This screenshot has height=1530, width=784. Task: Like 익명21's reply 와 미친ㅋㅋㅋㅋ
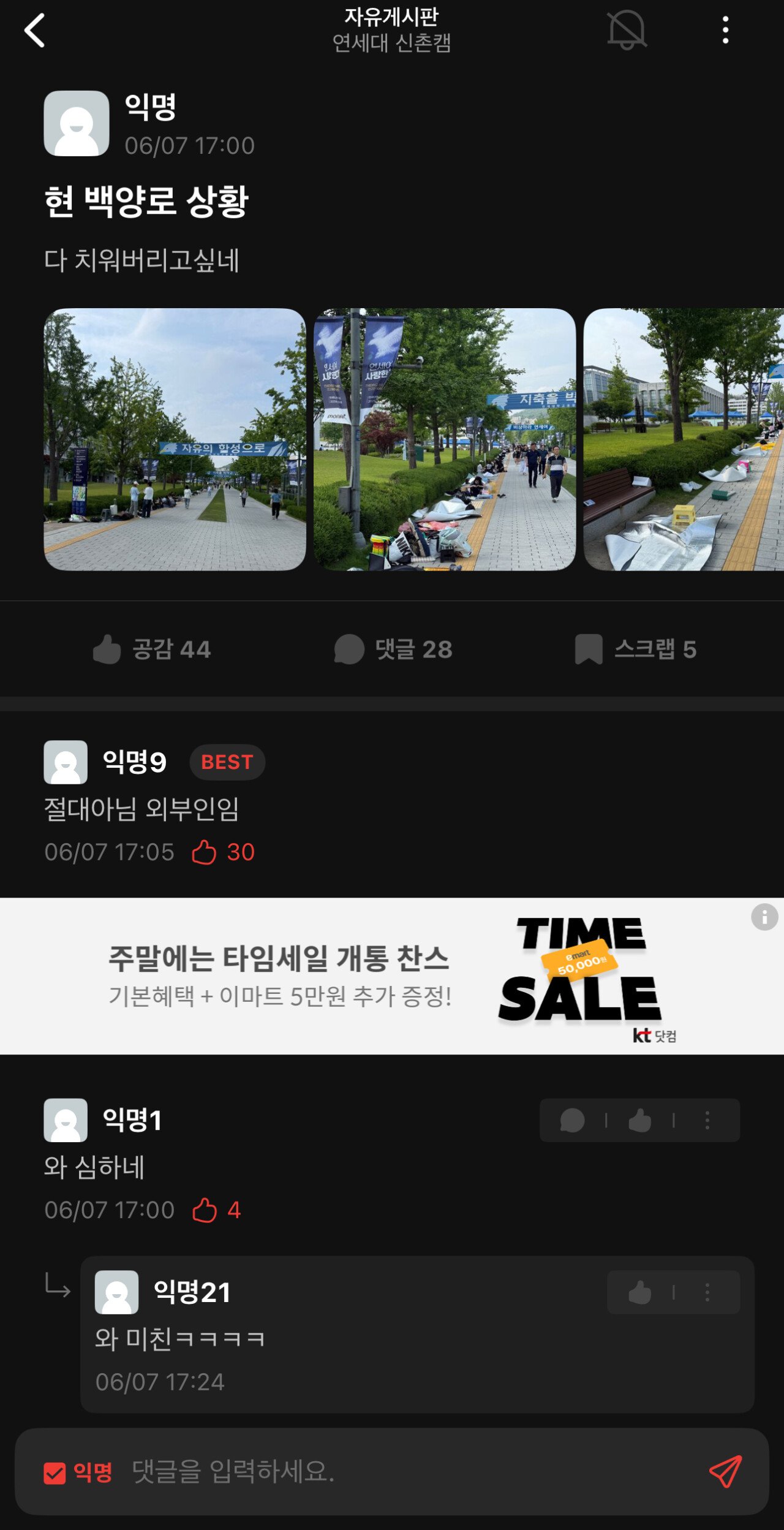pos(639,1293)
